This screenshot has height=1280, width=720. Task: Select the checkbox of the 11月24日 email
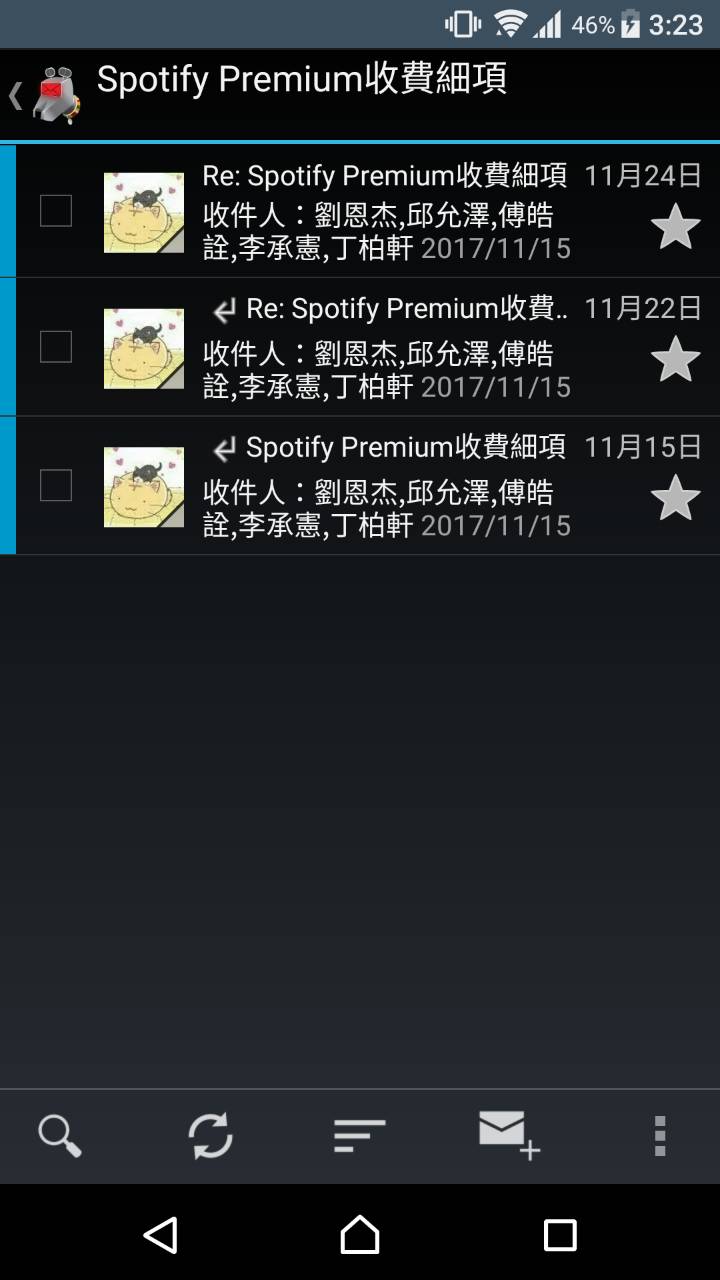pyautogui.click(x=56, y=211)
